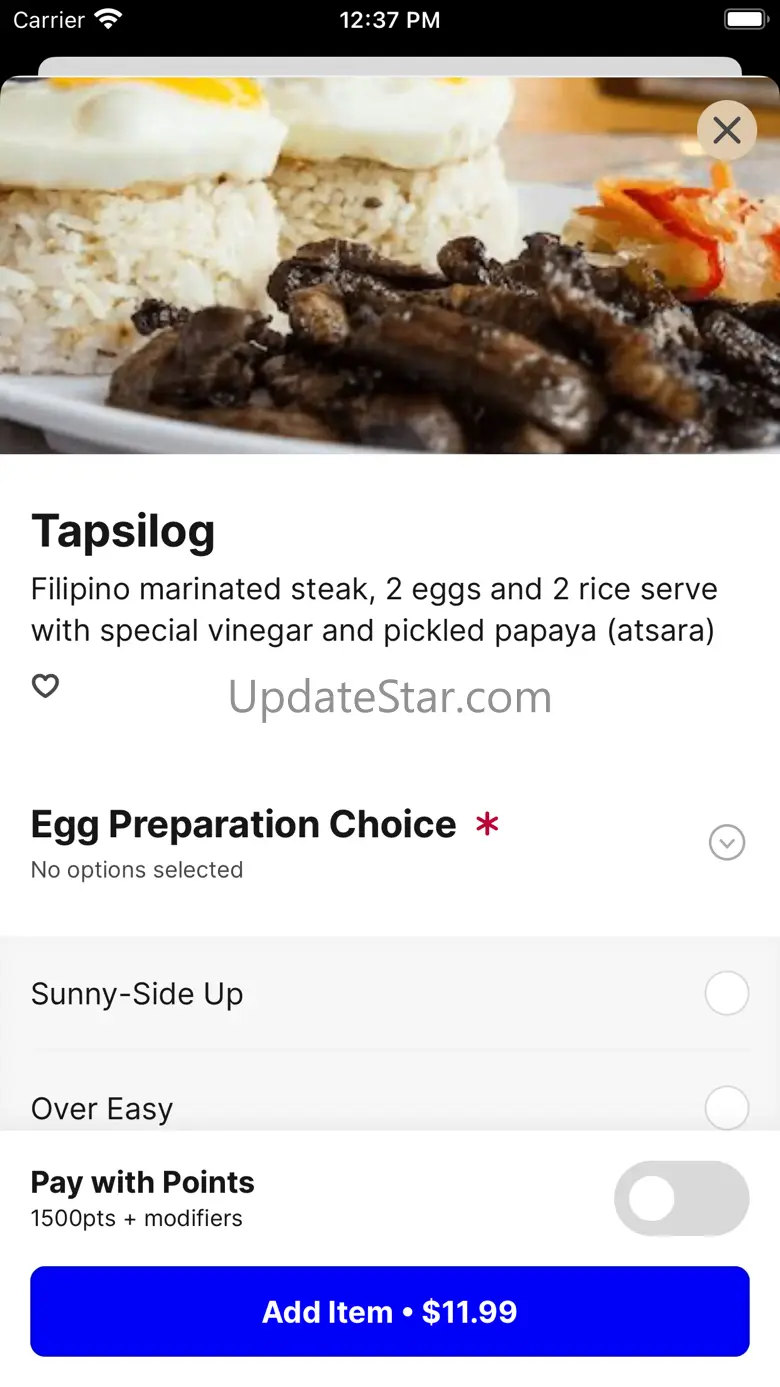Choose Over Easy egg option

(727, 1108)
